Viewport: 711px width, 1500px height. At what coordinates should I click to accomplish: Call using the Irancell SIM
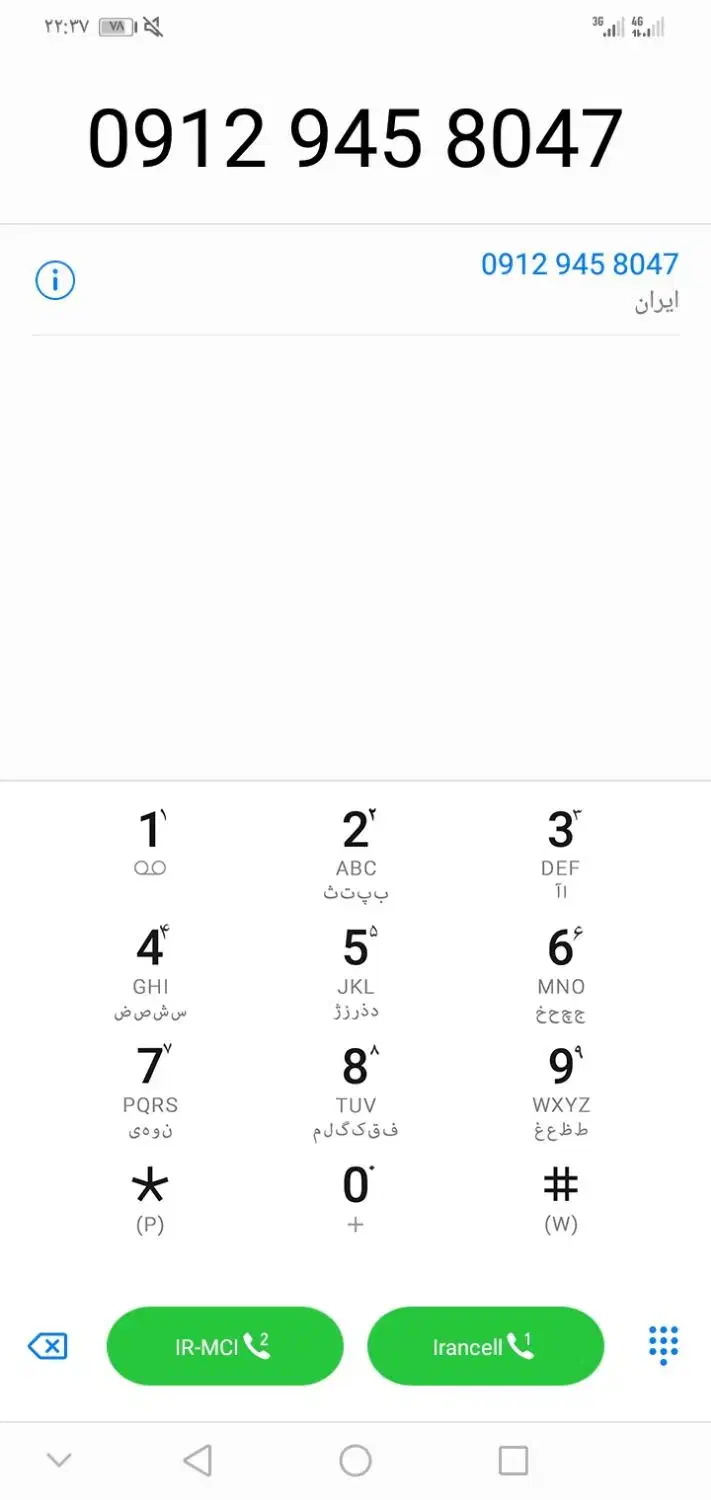pos(486,1346)
